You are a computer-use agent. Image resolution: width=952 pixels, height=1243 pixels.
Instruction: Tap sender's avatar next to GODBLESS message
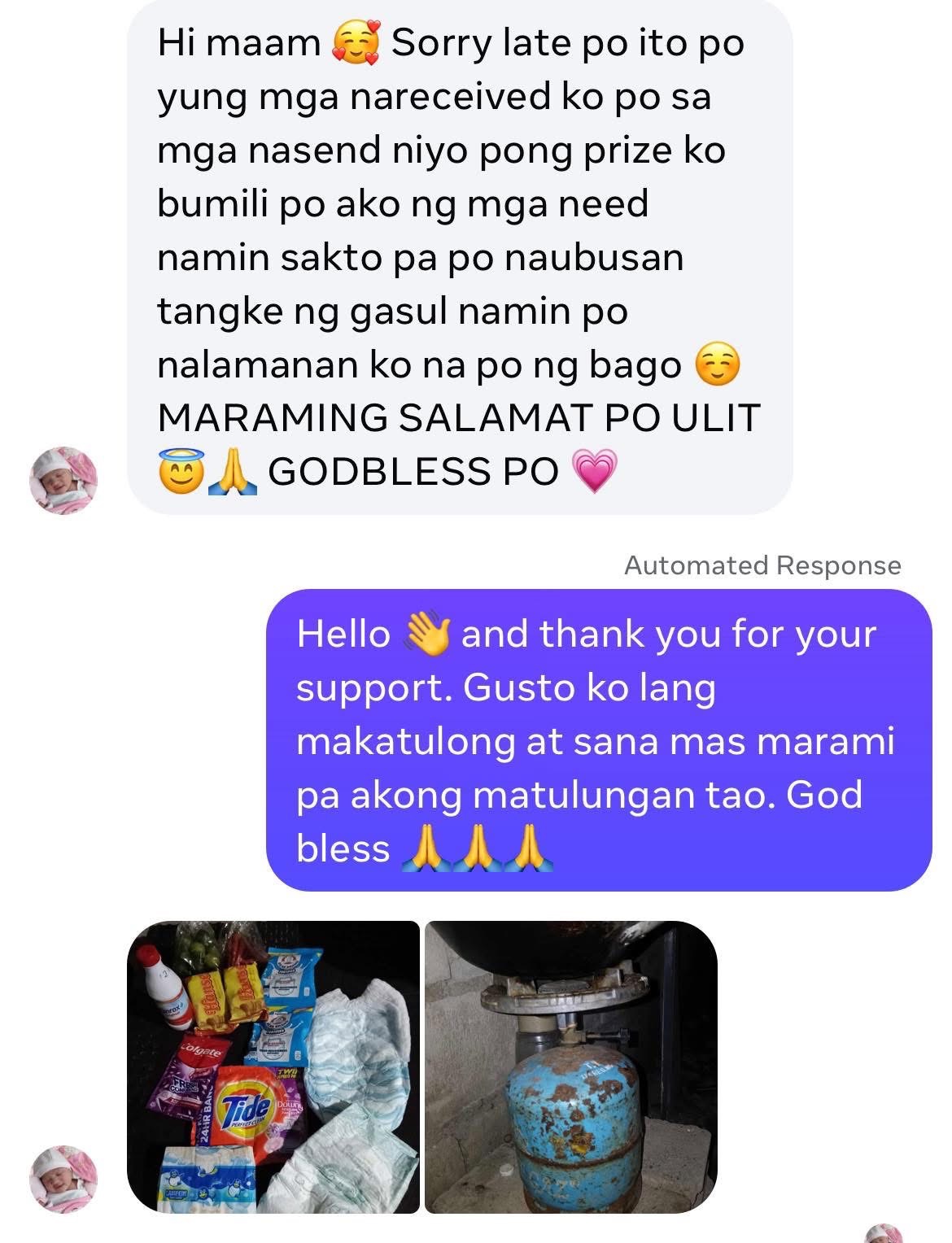(63, 480)
